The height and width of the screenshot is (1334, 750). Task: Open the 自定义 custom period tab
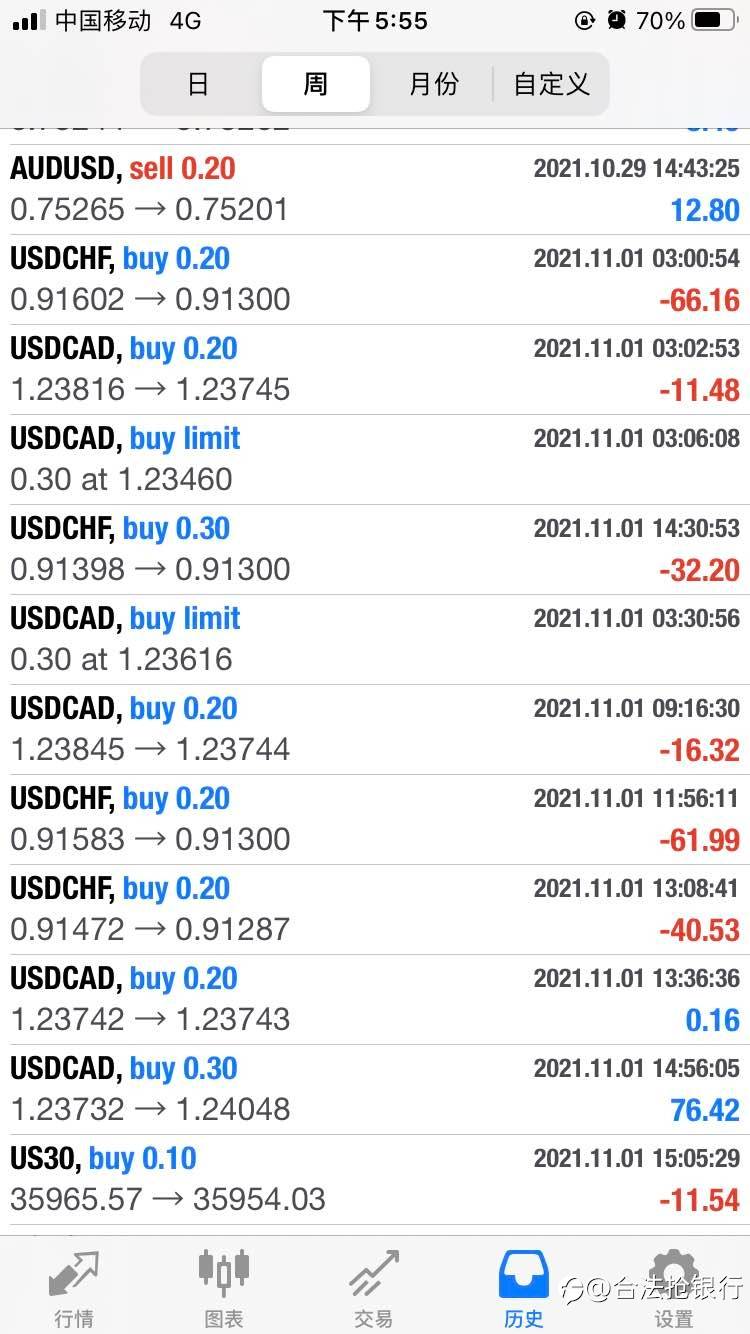[x=551, y=84]
